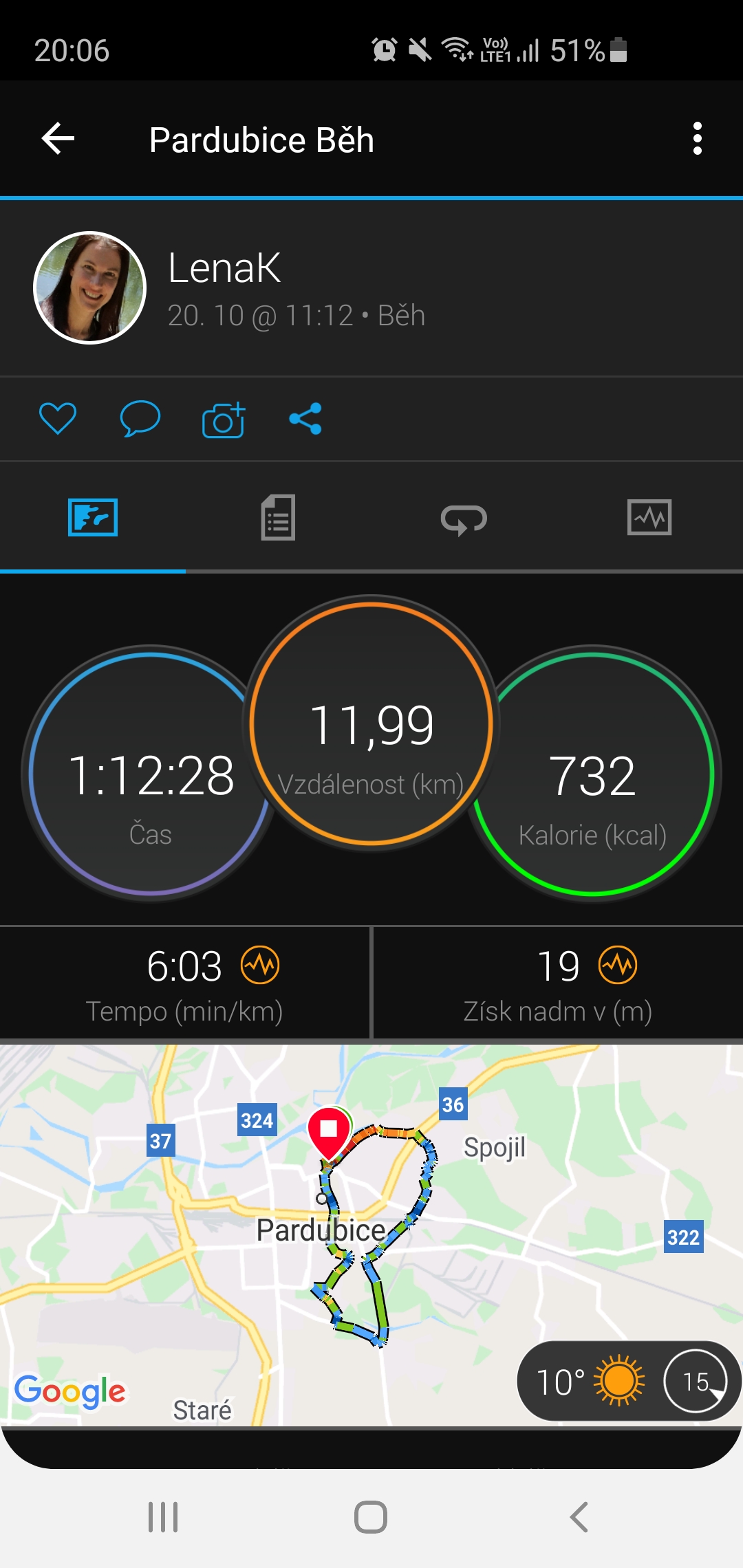The width and height of the screenshot is (743, 1568).
Task: Switch to the stats details tab
Action: coord(279,517)
